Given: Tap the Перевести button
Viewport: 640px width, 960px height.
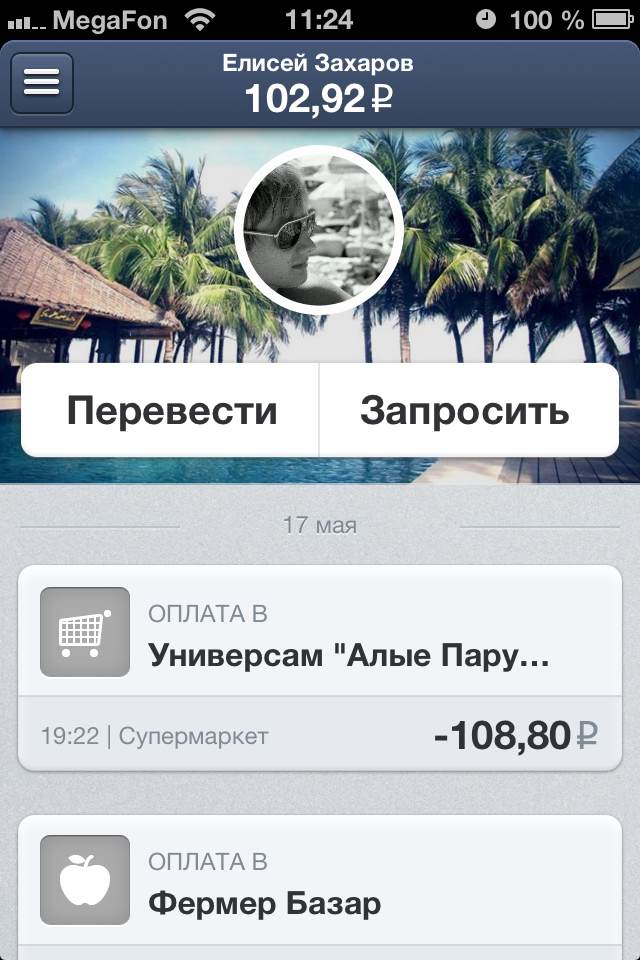Looking at the screenshot, I should (171, 410).
